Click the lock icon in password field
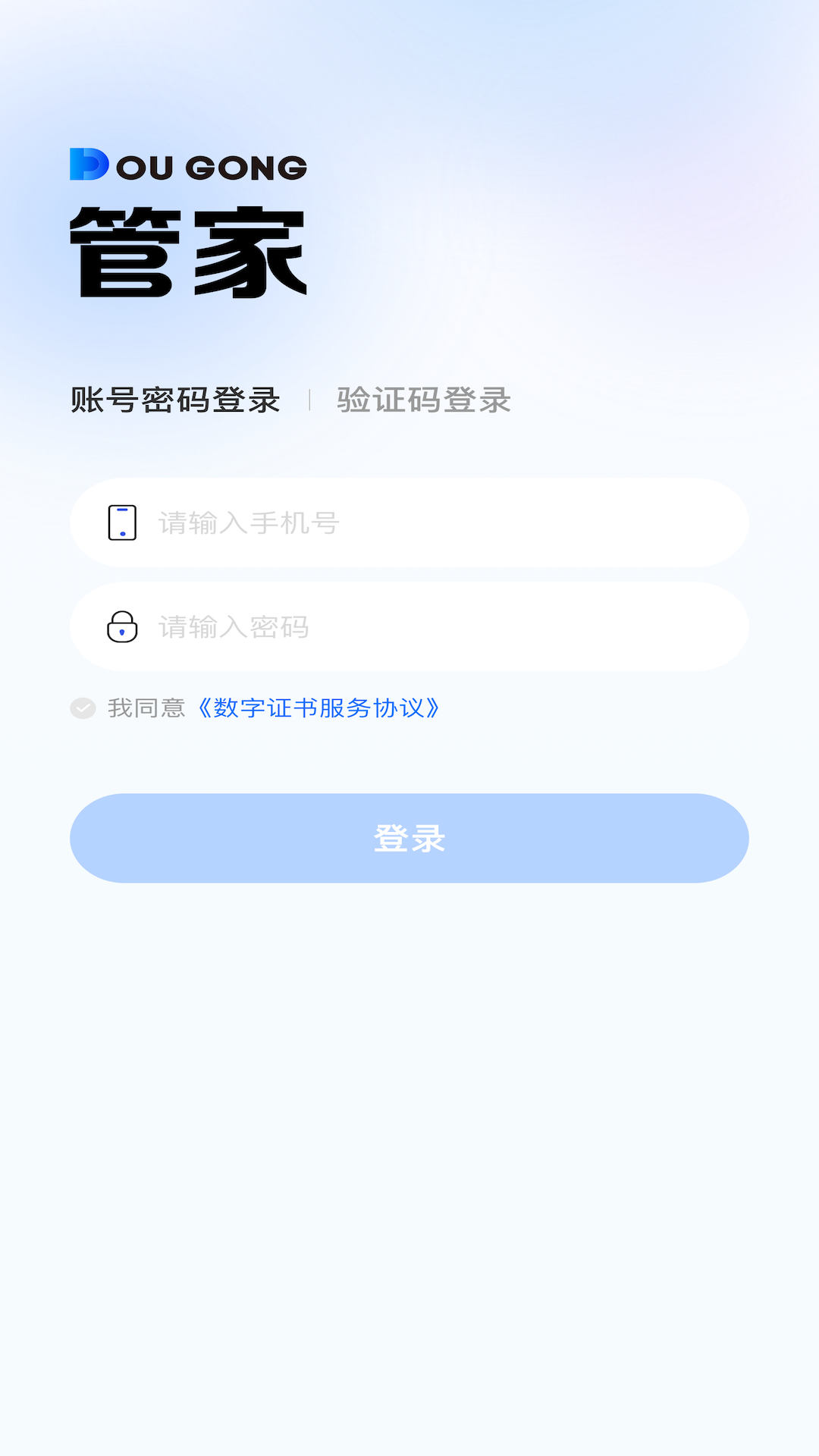The height and width of the screenshot is (1456, 819). click(123, 628)
